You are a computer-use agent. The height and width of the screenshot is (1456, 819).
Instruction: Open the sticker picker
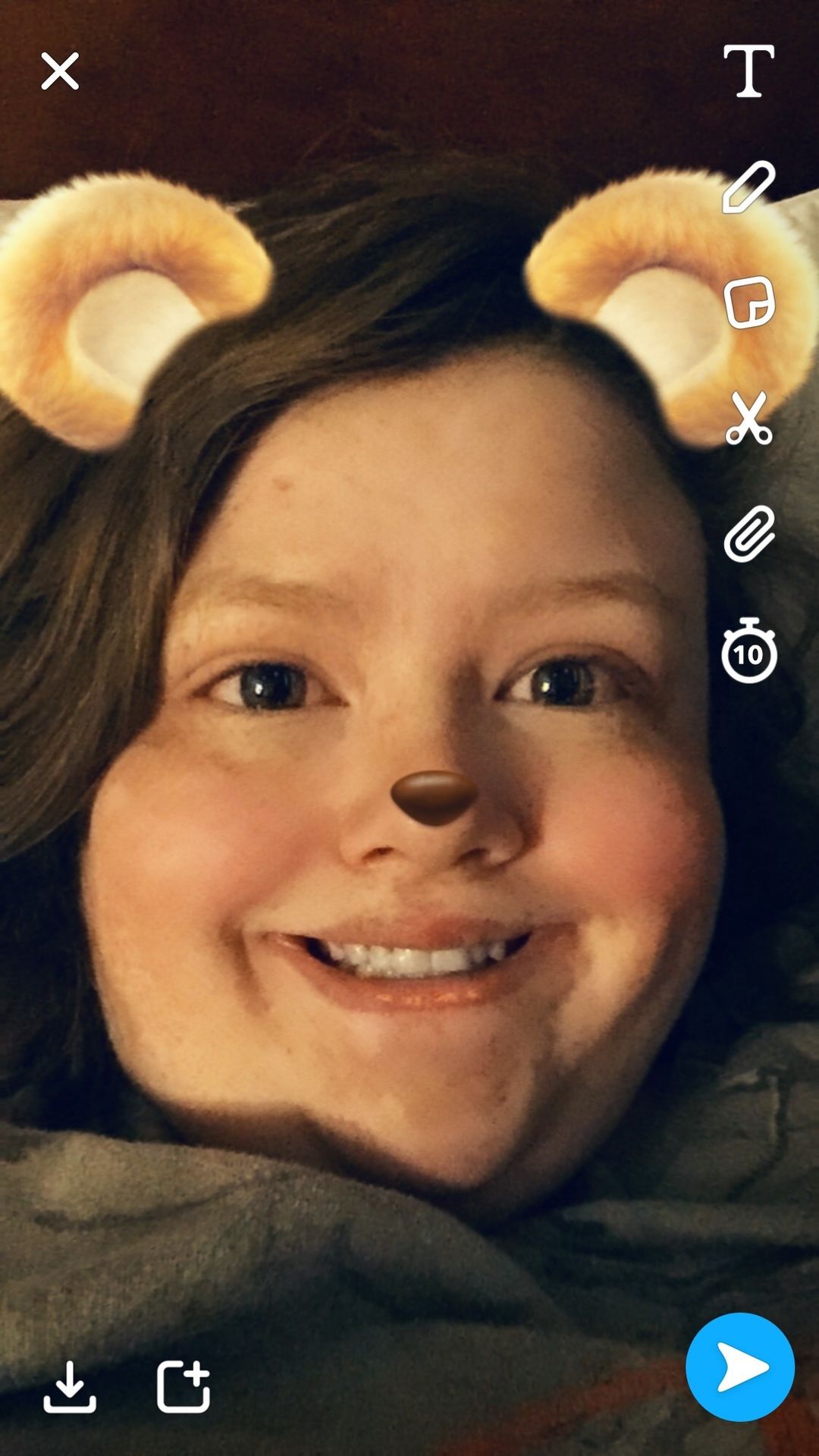pyautogui.click(x=749, y=303)
